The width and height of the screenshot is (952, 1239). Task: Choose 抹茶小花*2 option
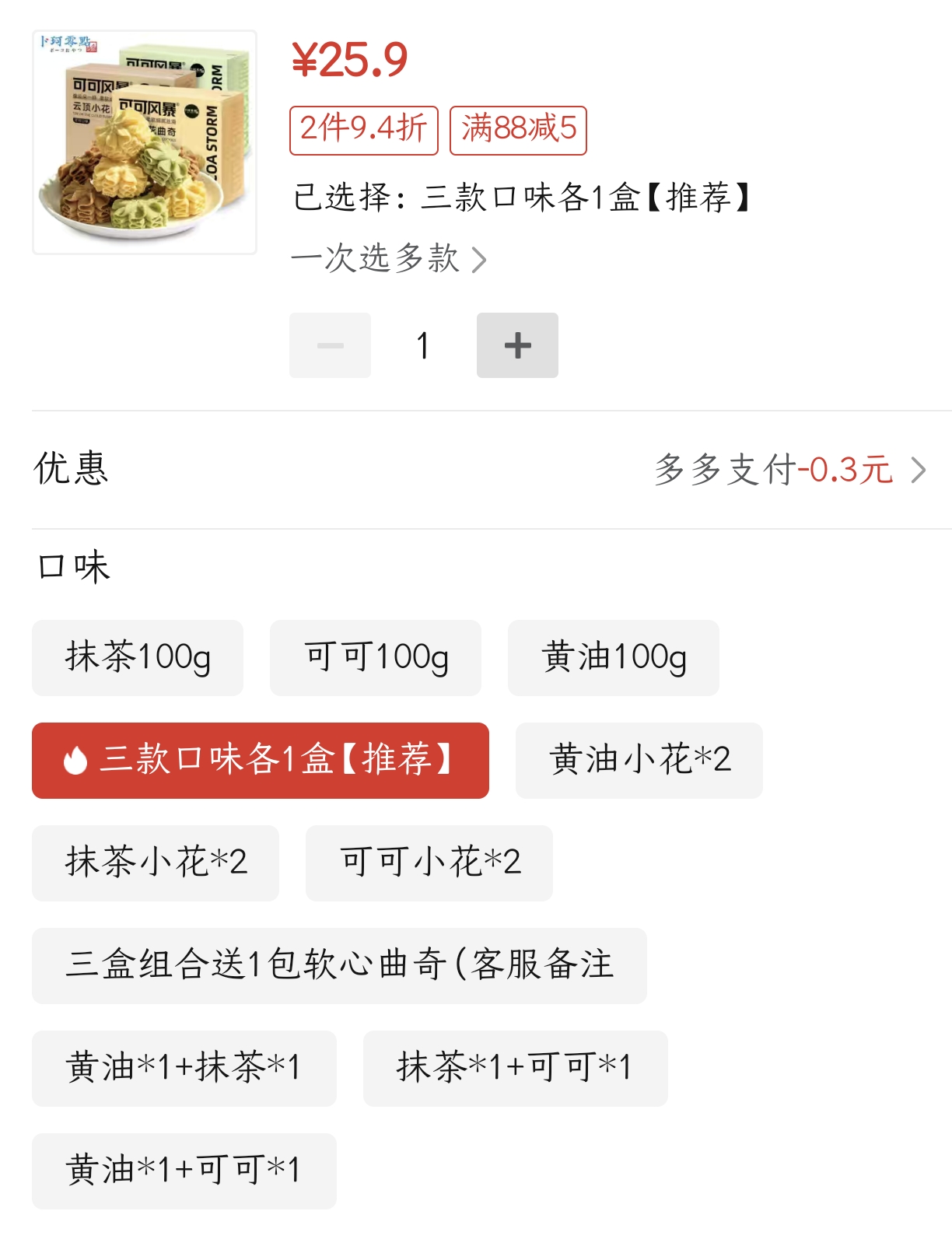[156, 863]
